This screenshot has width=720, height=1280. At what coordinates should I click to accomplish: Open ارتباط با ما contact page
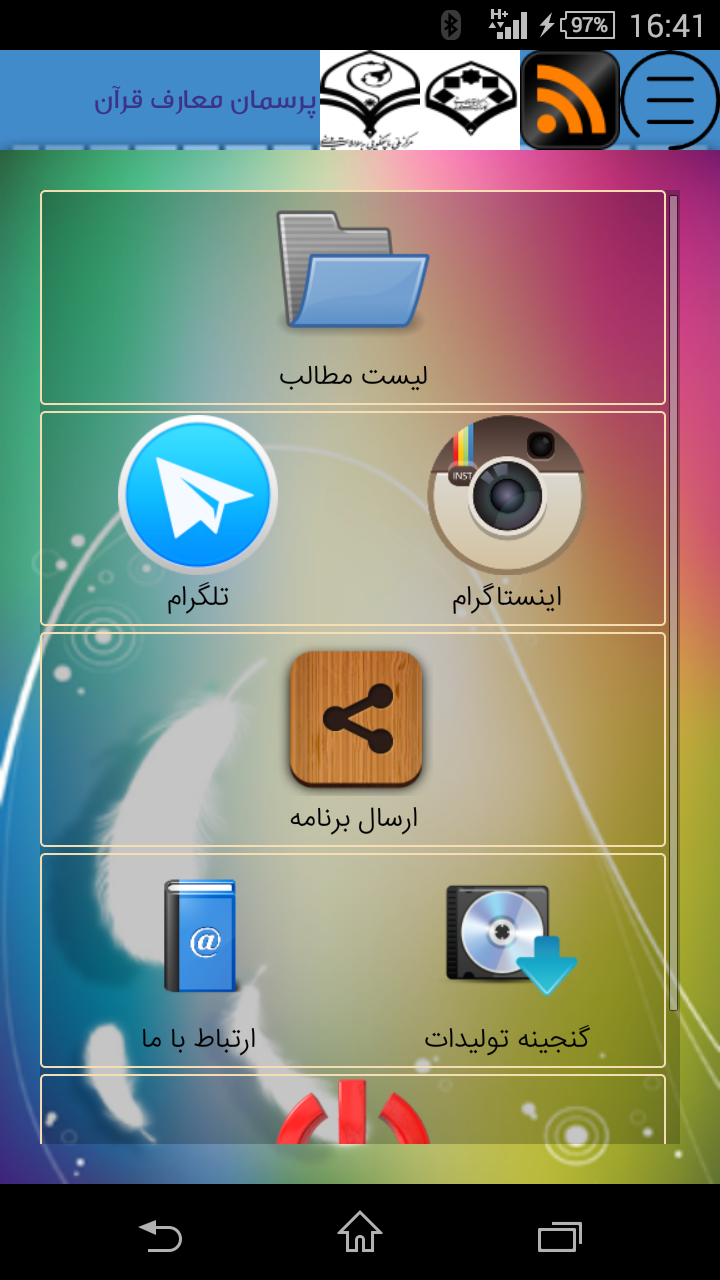point(199,962)
